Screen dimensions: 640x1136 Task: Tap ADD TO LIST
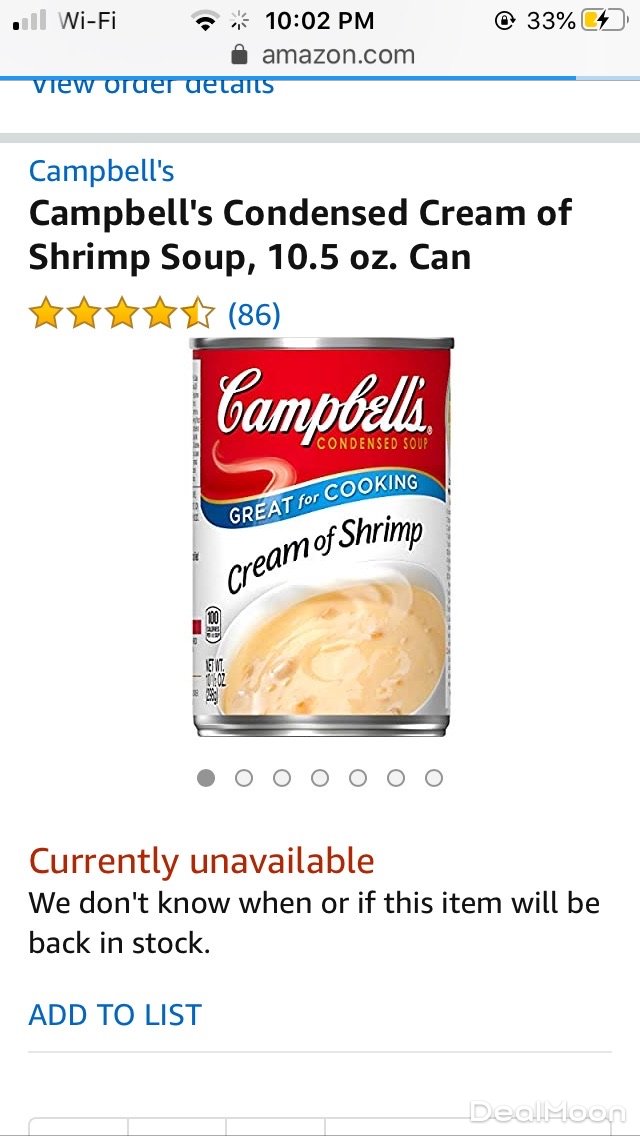point(115,1014)
